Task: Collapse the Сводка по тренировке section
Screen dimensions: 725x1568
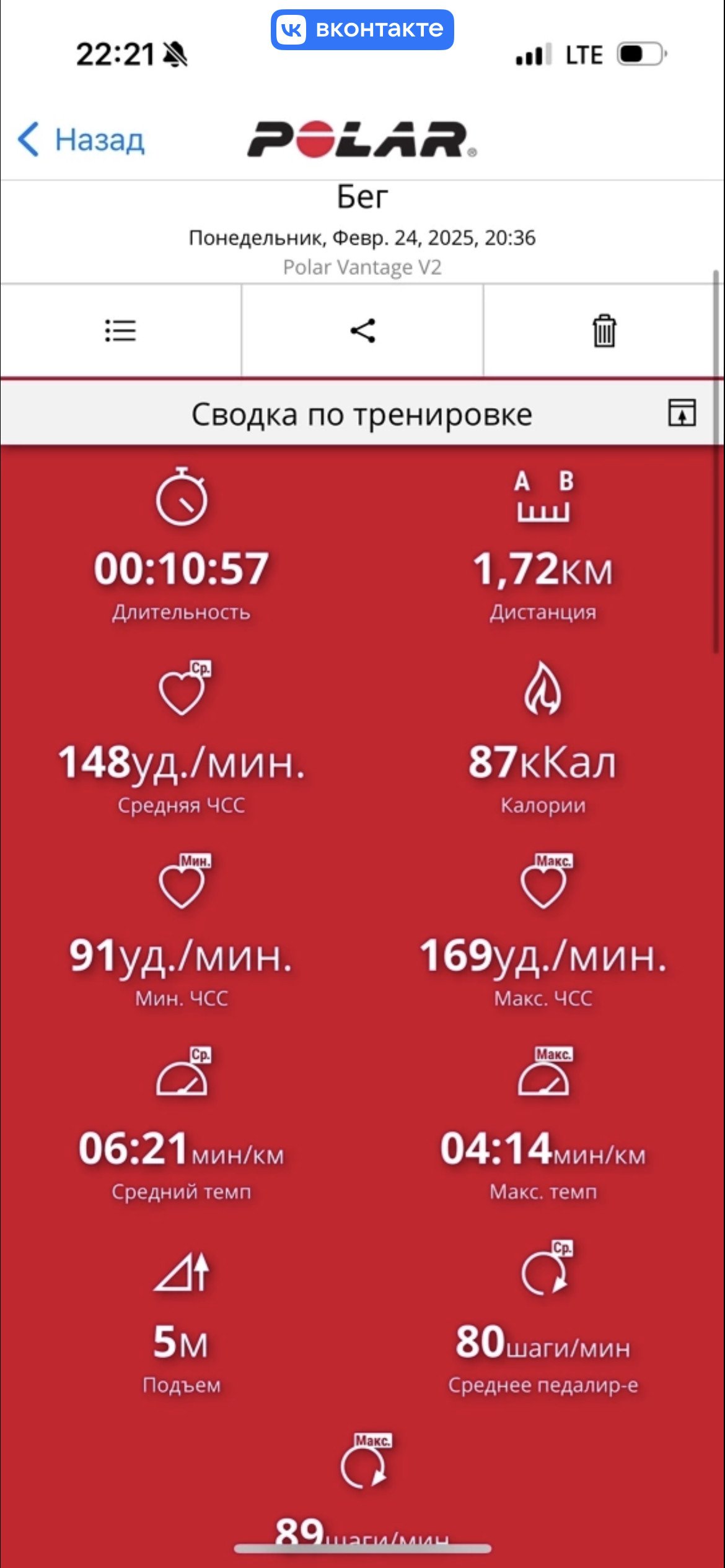Action: 682,412
